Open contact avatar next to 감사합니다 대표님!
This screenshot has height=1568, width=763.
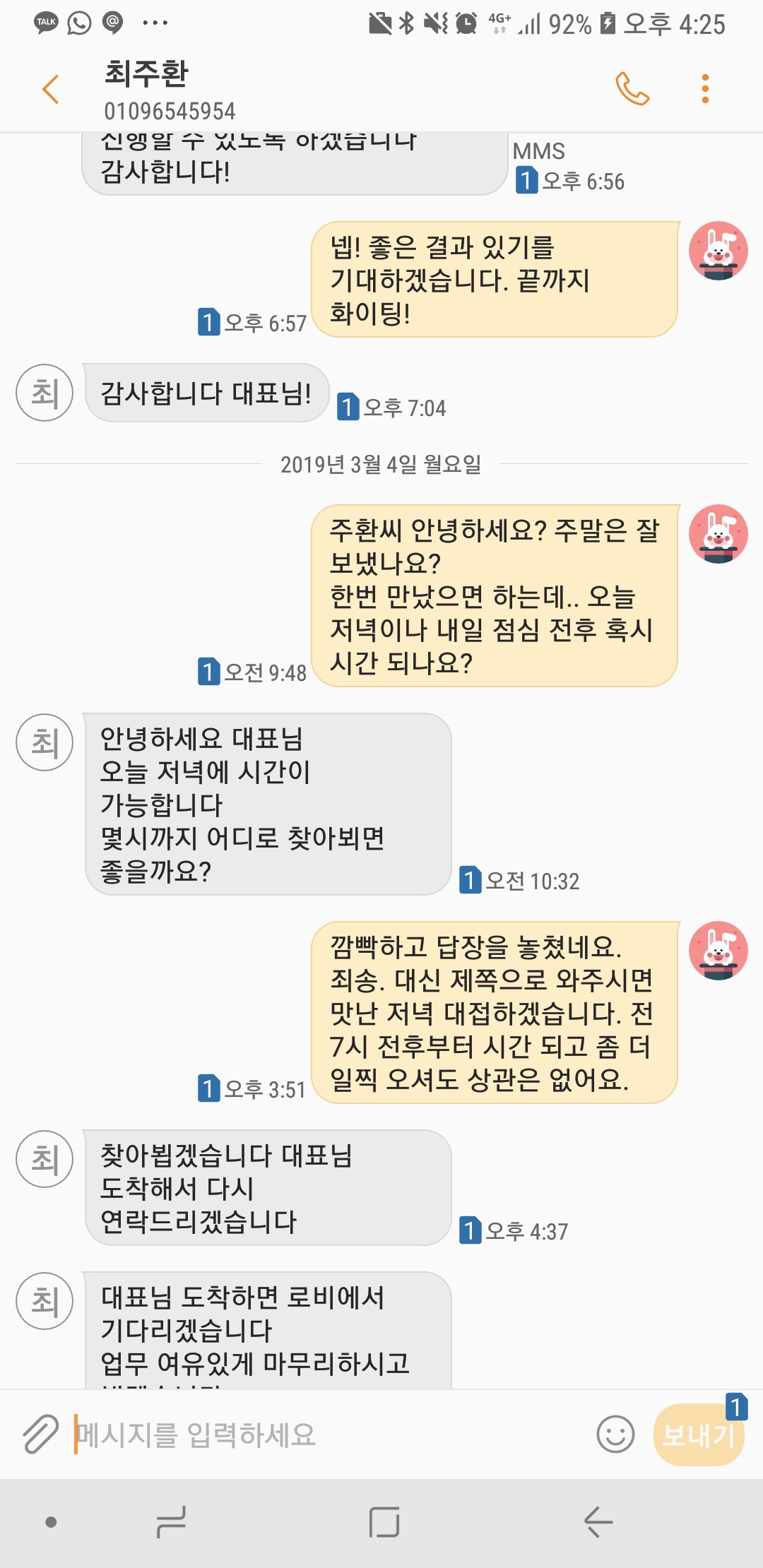(x=45, y=393)
